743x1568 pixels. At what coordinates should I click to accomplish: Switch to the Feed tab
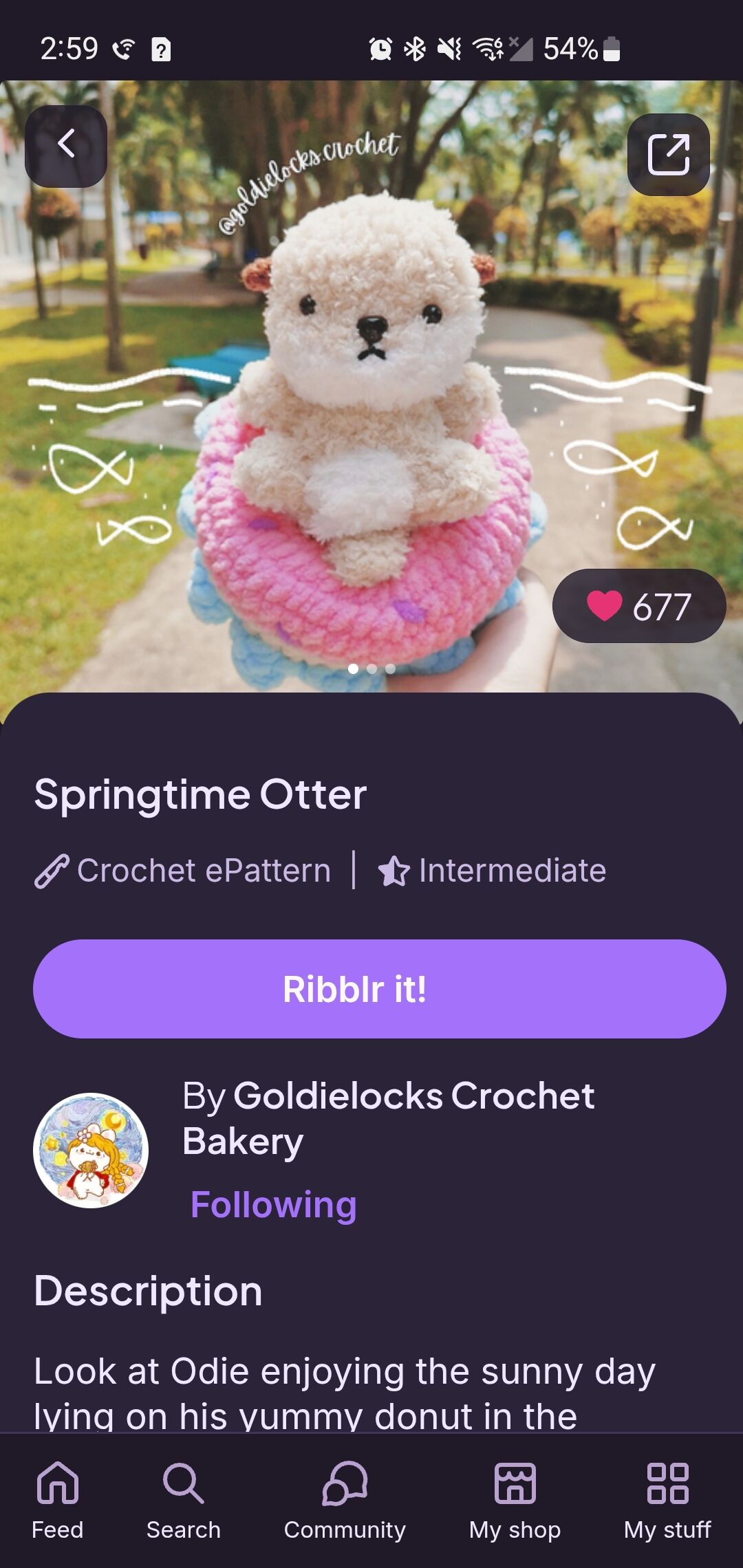[58, 1501]
